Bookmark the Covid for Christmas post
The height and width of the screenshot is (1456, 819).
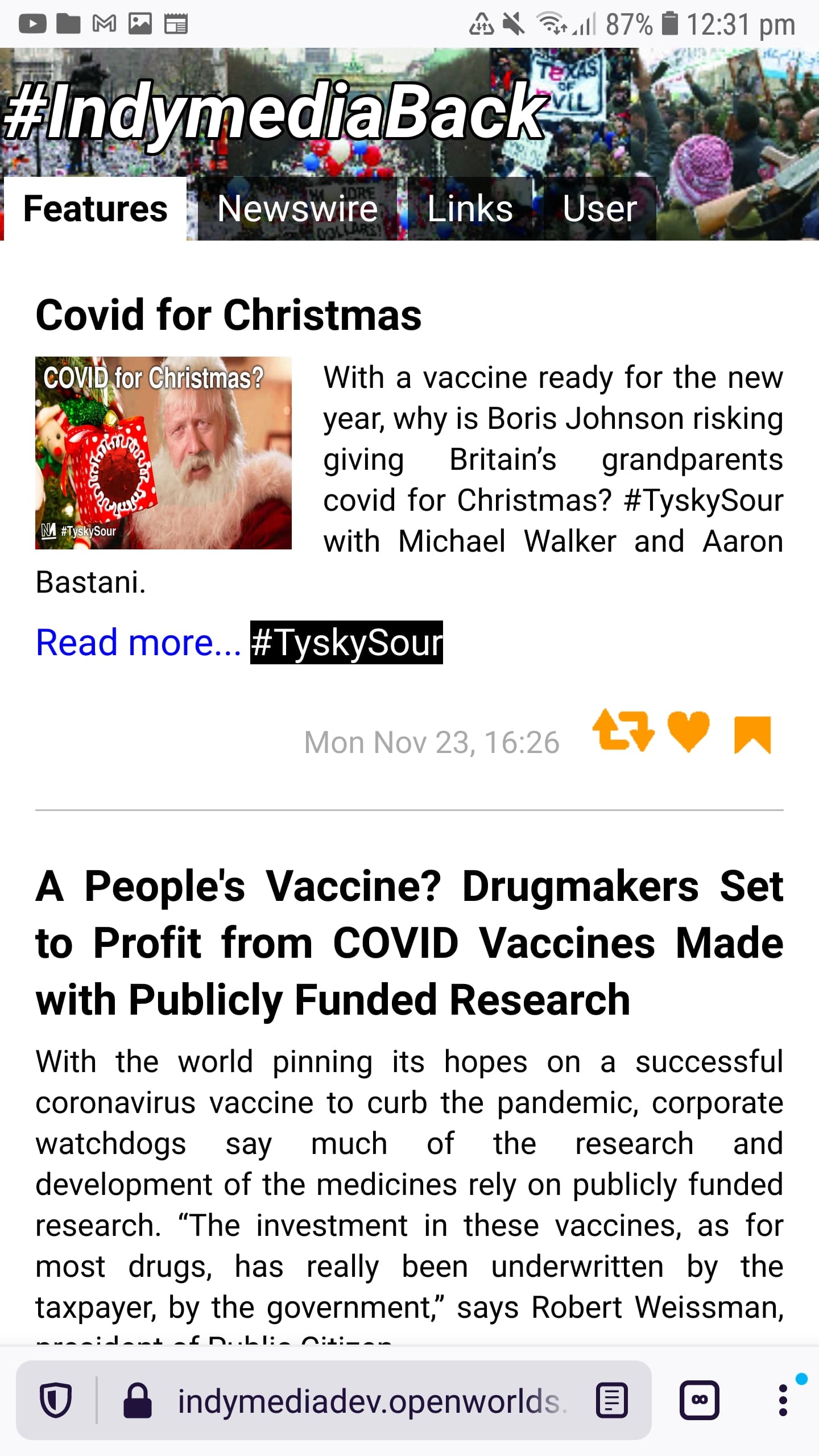752,734
